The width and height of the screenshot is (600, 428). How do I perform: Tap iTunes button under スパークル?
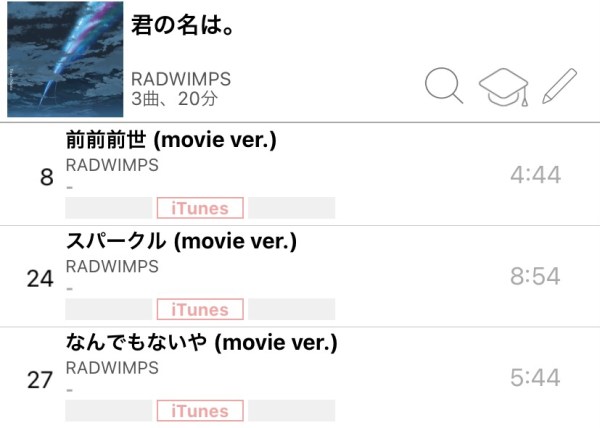tap(200, 309)
